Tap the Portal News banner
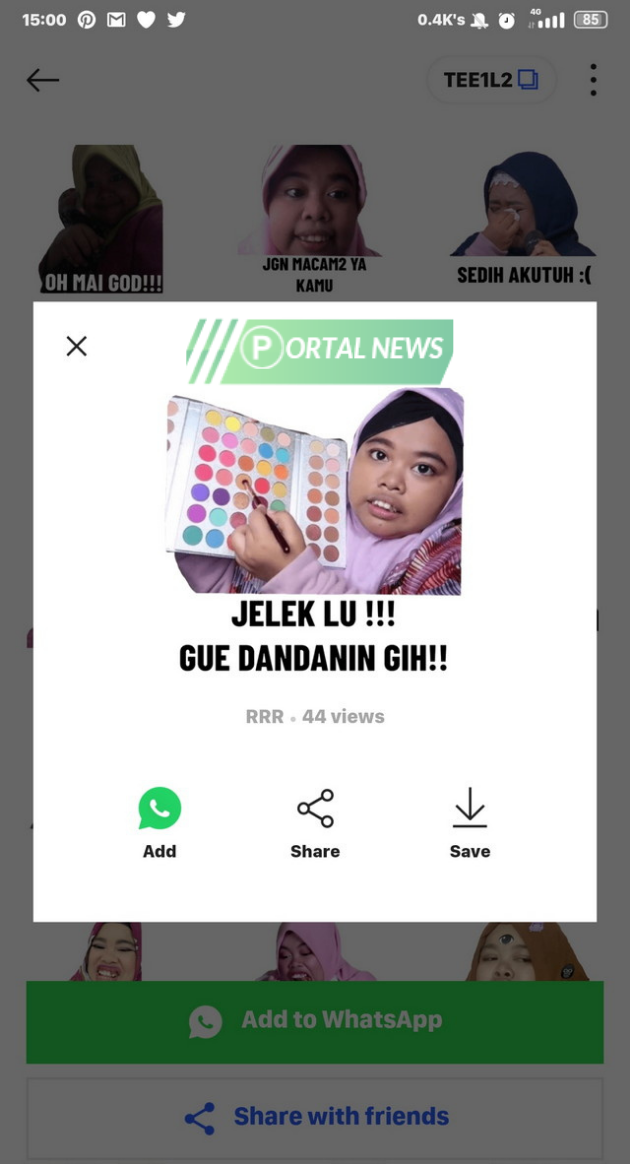 [320, 351]
